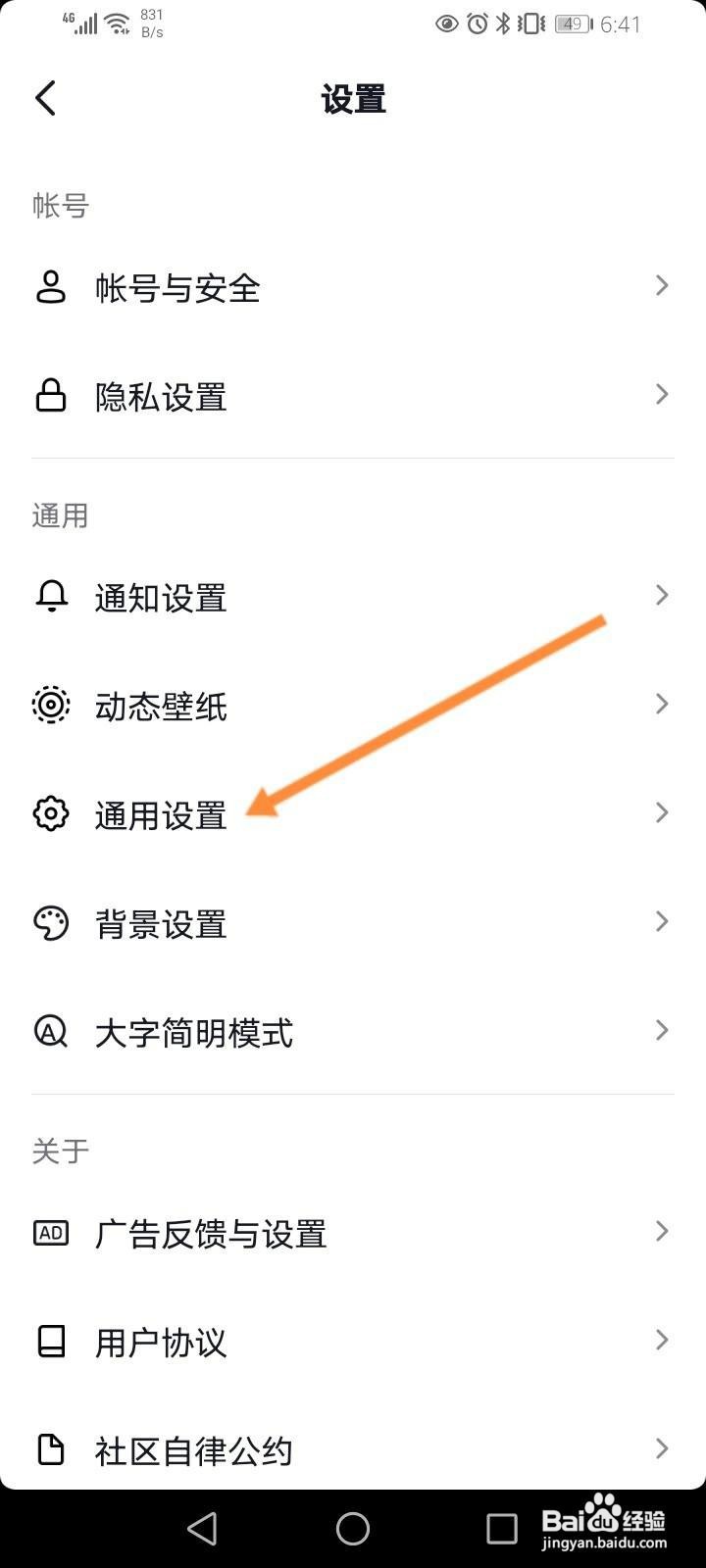Tap the triangular back navigation key
The image size is (706, 1568).
[x=203, y=1525]
